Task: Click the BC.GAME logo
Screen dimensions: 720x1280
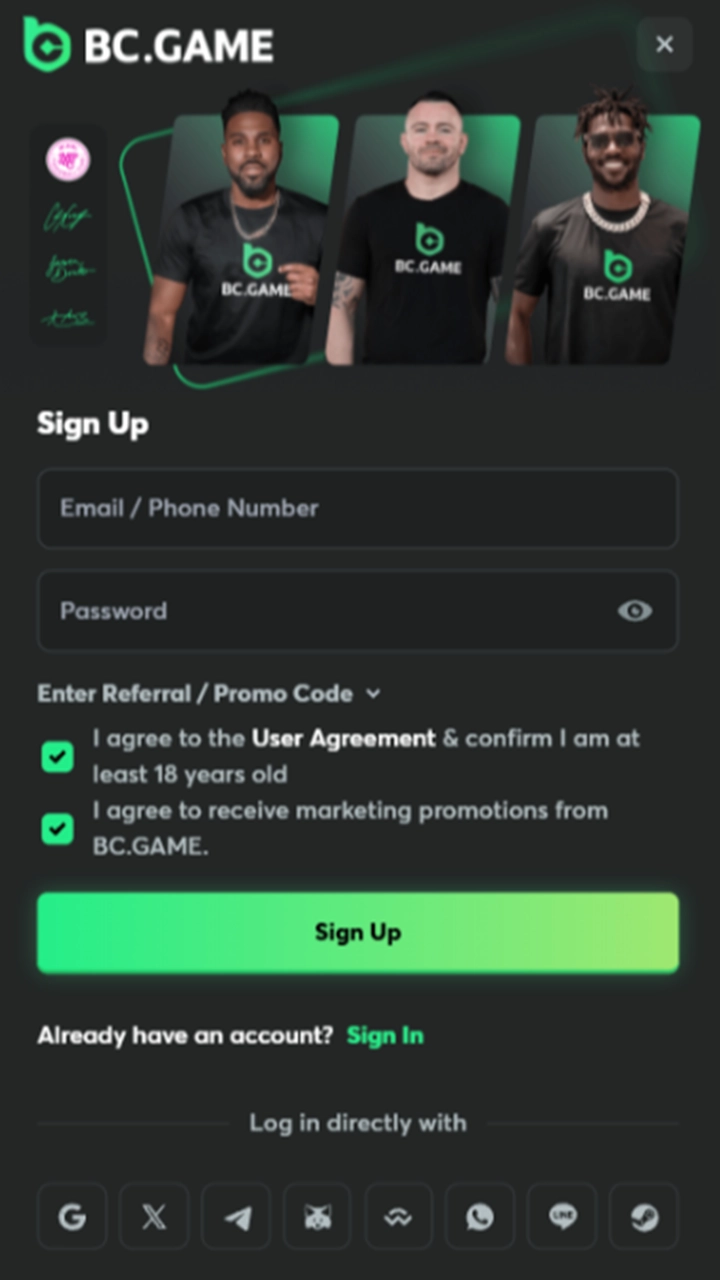Action: pyautogui.click(x=147, y=44)
